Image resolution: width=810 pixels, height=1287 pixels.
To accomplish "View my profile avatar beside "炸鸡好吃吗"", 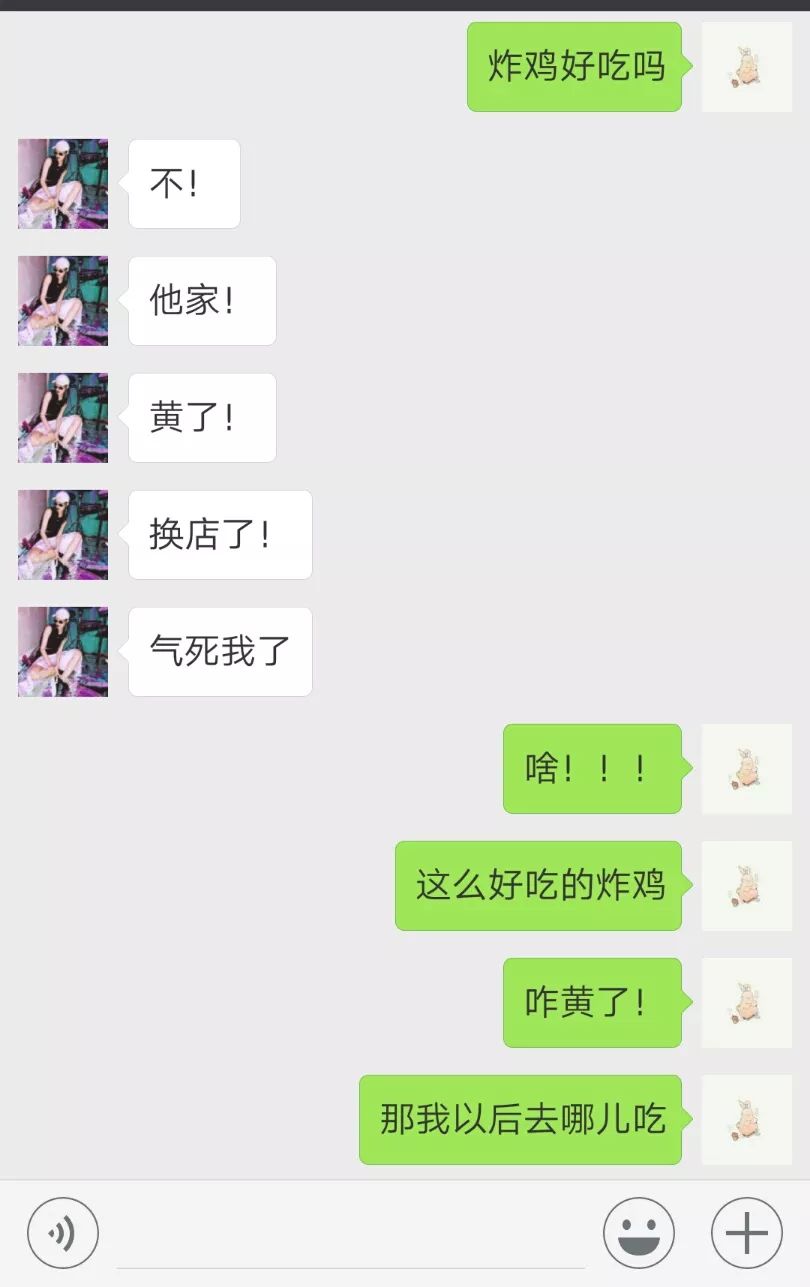I will [746, 67].
